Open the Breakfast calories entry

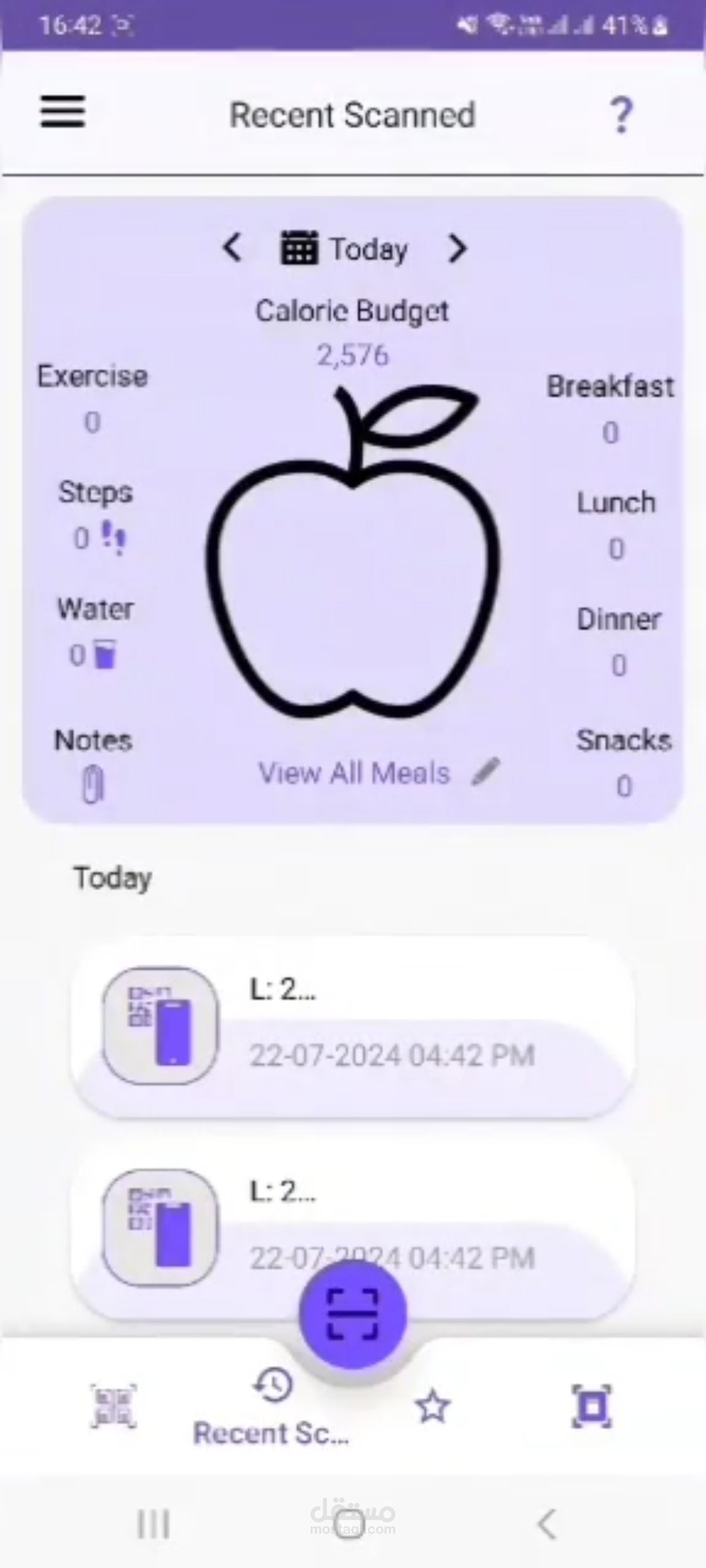[610, 408]
